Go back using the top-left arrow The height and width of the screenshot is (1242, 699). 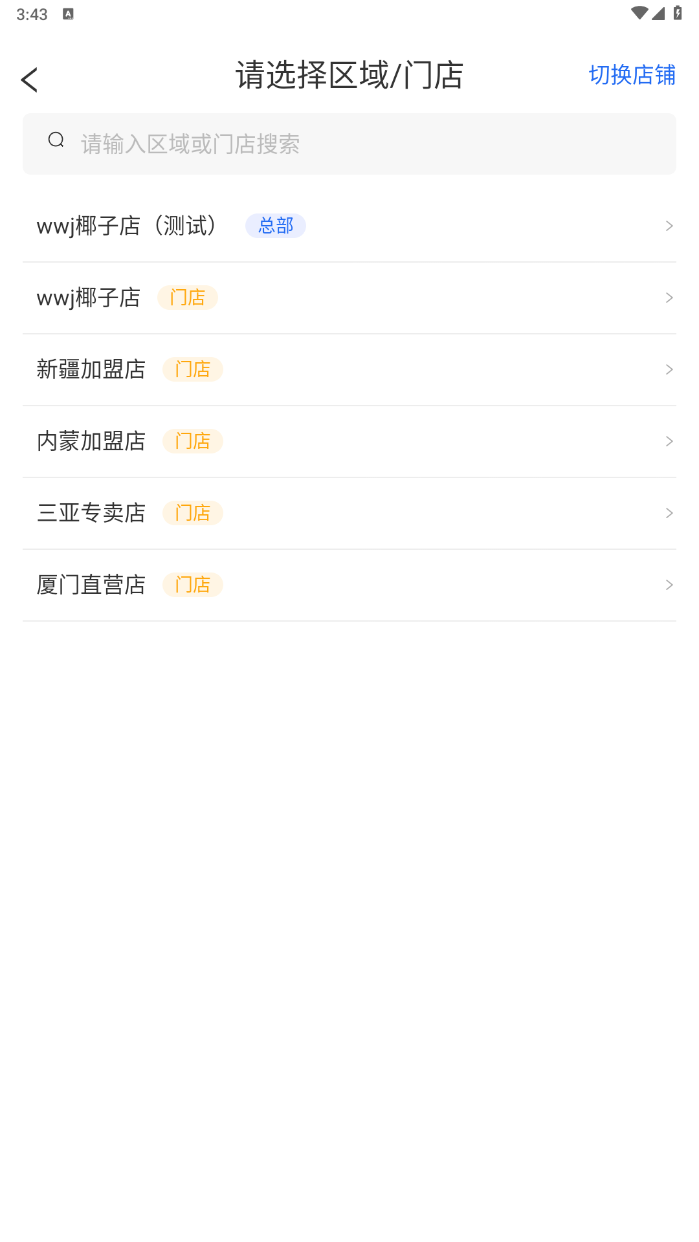pos(30,80)
